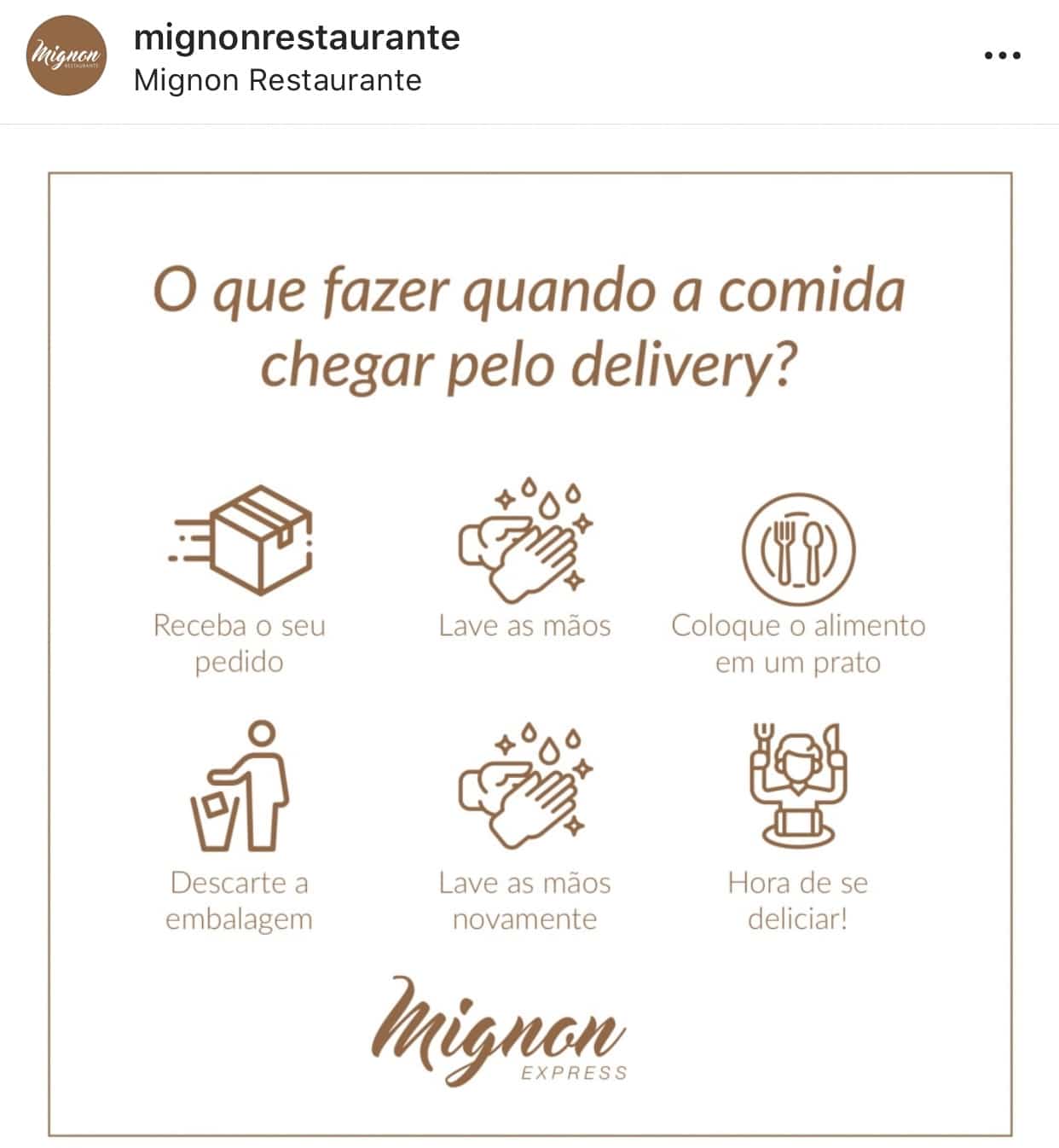Open the Mignon Restaurante profile picture
The width and height of the screenshot is (1059, 1148).
point(67,55)
